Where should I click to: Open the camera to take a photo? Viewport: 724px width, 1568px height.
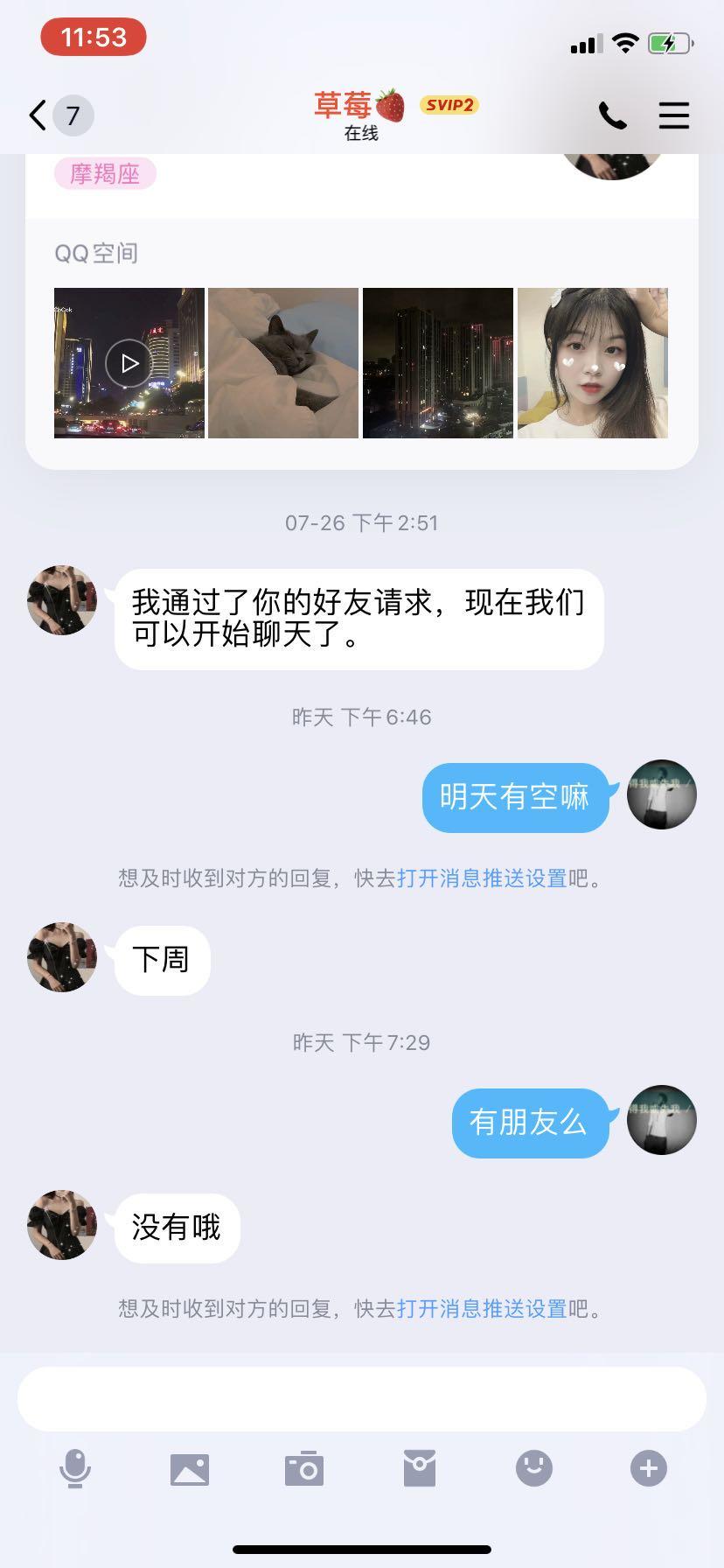point(304,1469)
